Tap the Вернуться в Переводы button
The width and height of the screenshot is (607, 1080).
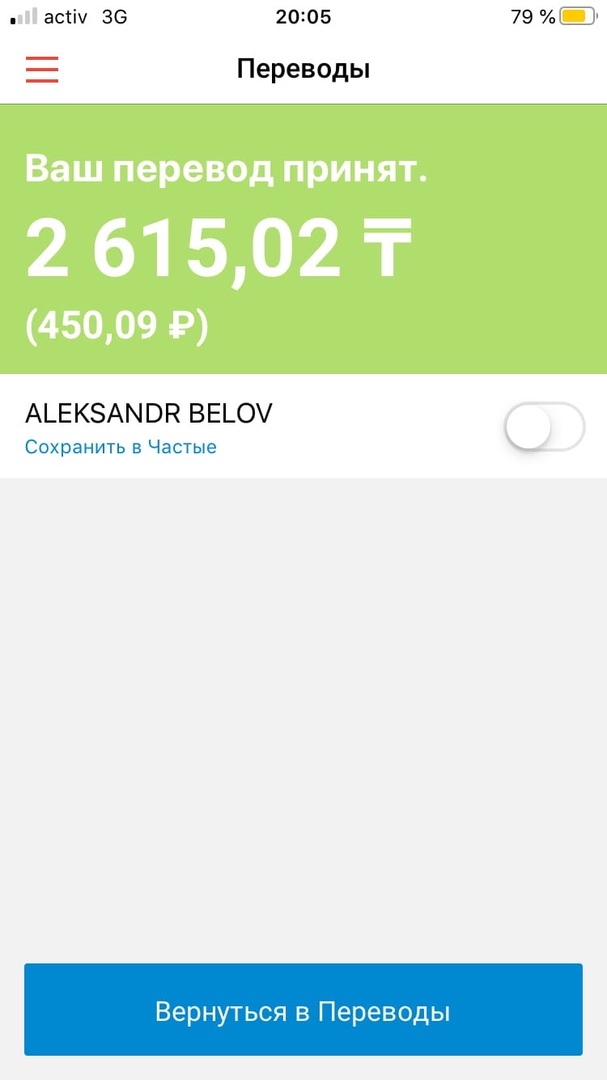[x=303, y=1011]
